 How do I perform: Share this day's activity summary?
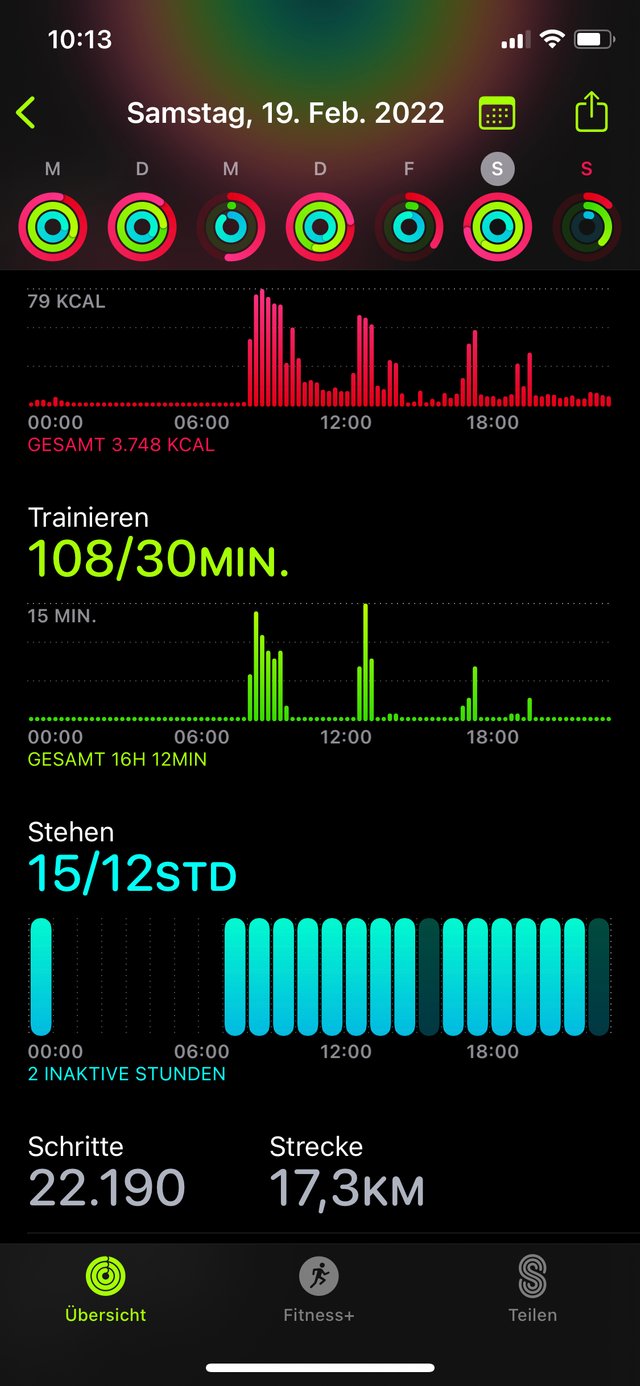592,111
